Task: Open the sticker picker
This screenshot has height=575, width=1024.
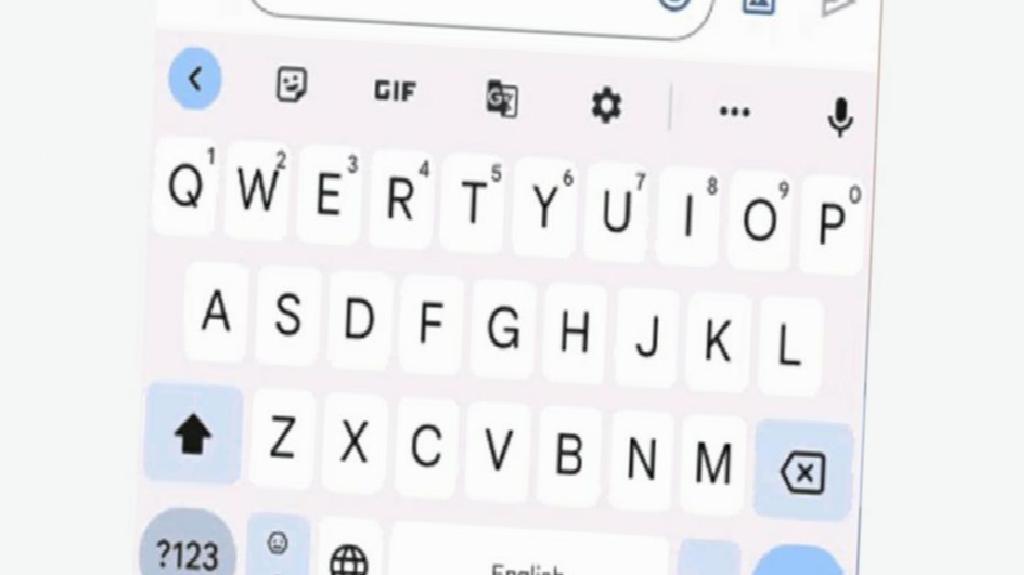Action: click(290, 86)
